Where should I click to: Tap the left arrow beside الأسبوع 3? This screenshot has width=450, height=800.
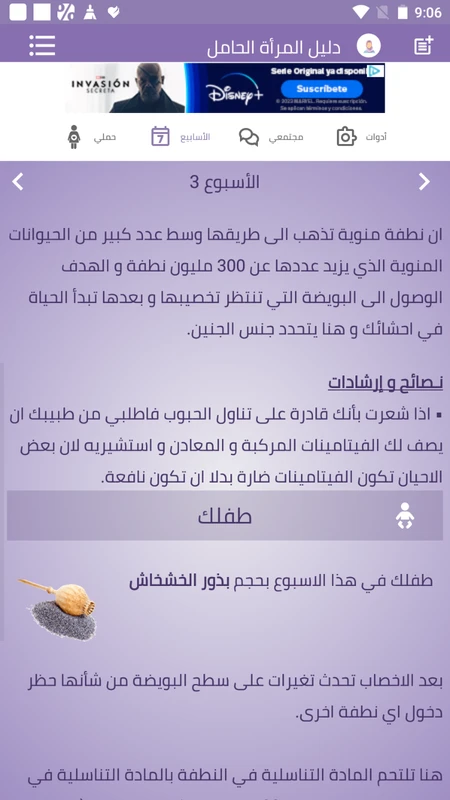[x=18, y=182]
